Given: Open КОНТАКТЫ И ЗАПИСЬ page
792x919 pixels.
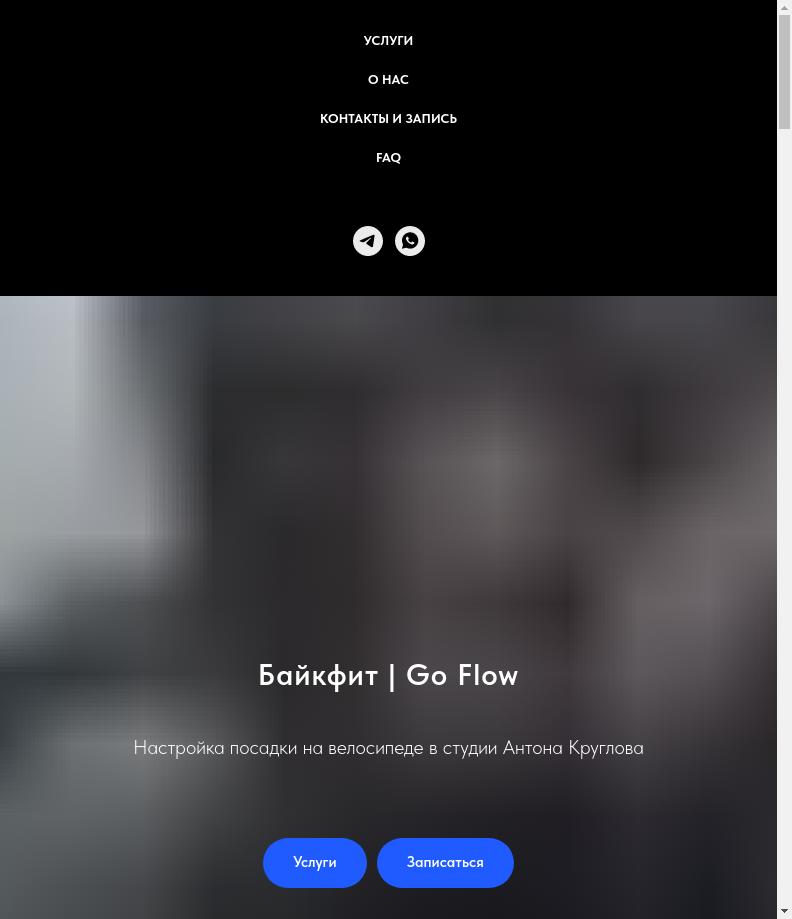Looking at the screenshot, I should (388, 119).
